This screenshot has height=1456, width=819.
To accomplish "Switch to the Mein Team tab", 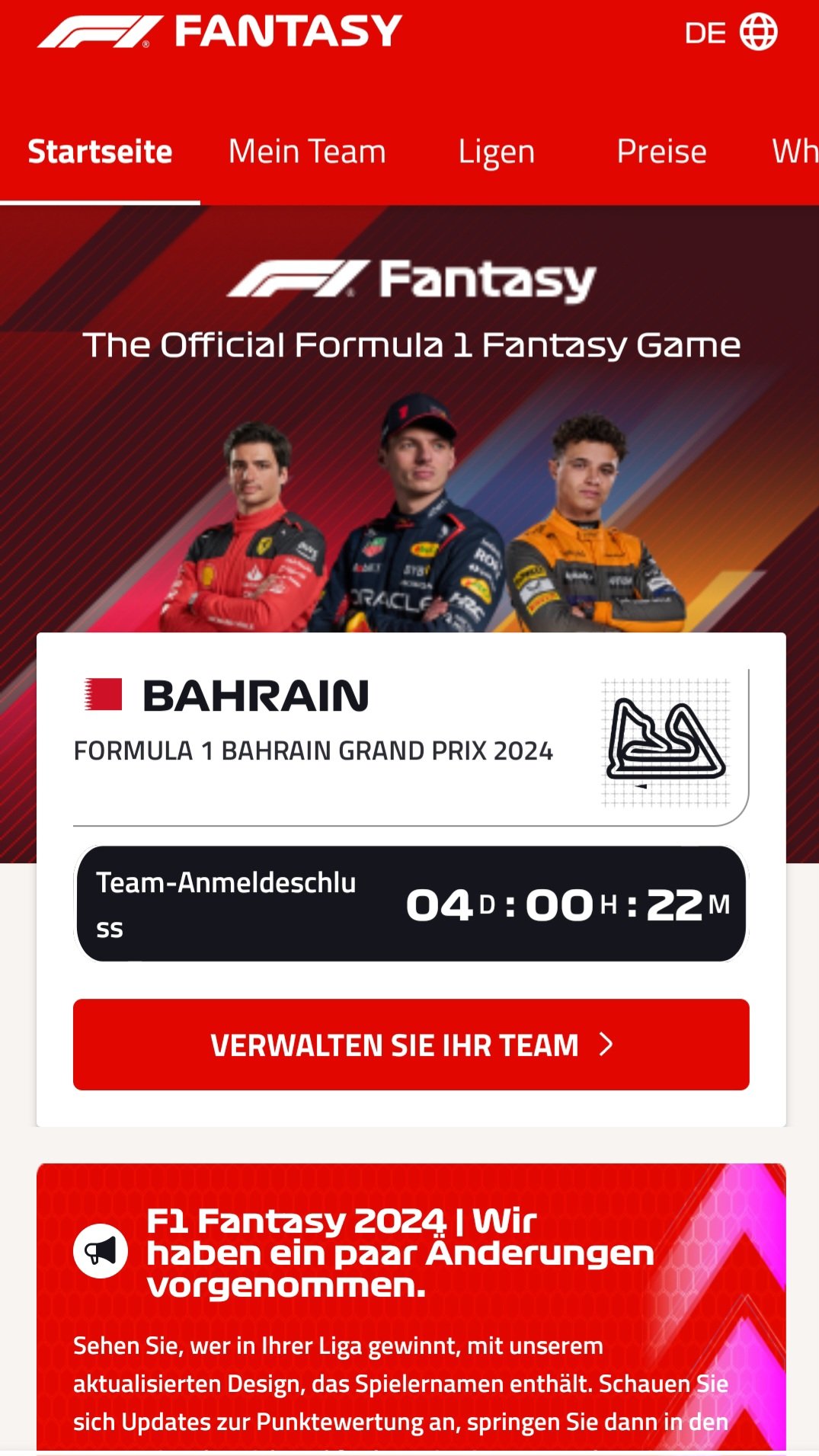I will click(307, 152).
